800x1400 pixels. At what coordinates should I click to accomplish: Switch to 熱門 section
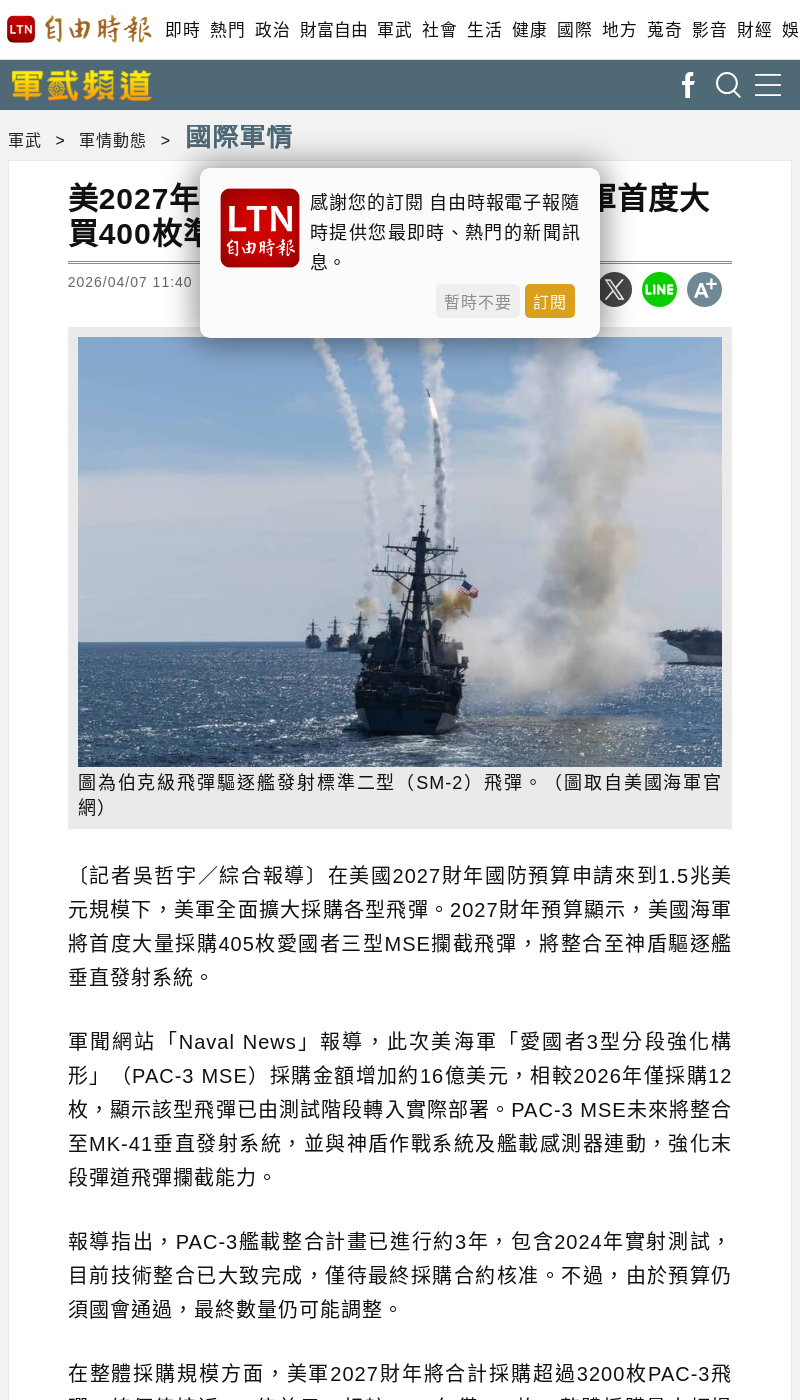click(227, 30)
